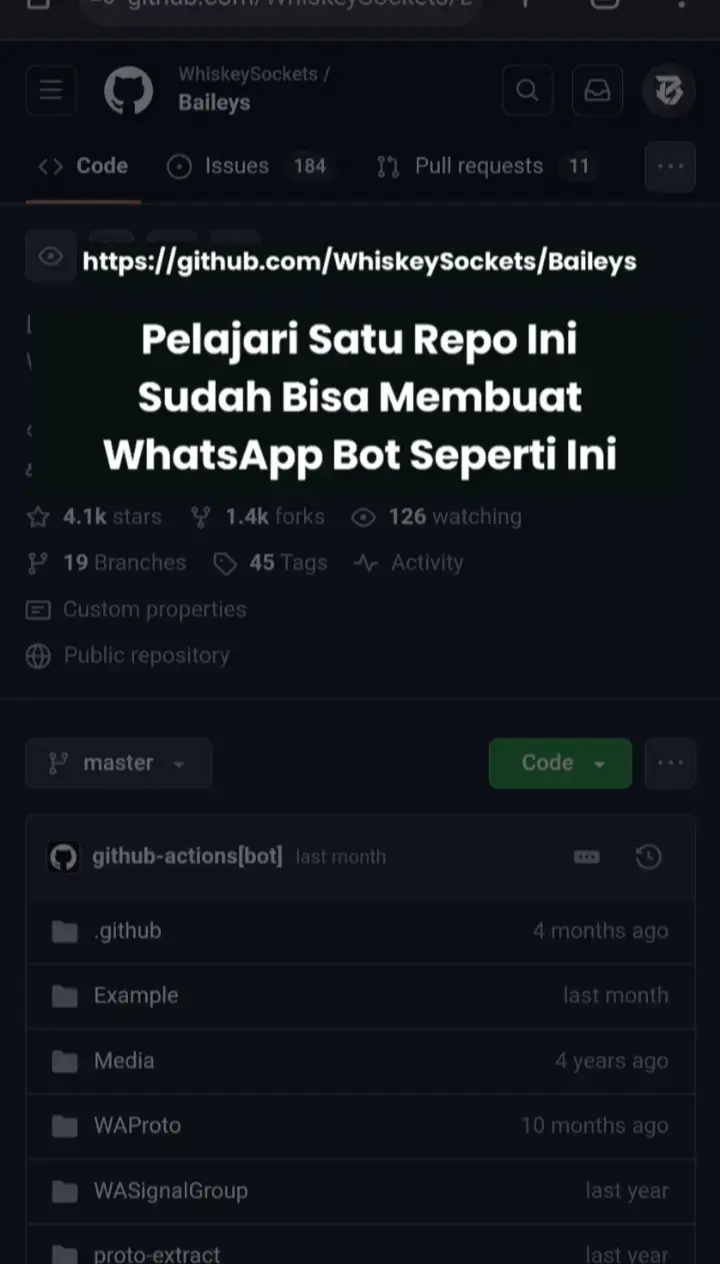Open the GitHub hamburger menu
Viewport: 720px width, 1264px height.
(x=51, y=91)
